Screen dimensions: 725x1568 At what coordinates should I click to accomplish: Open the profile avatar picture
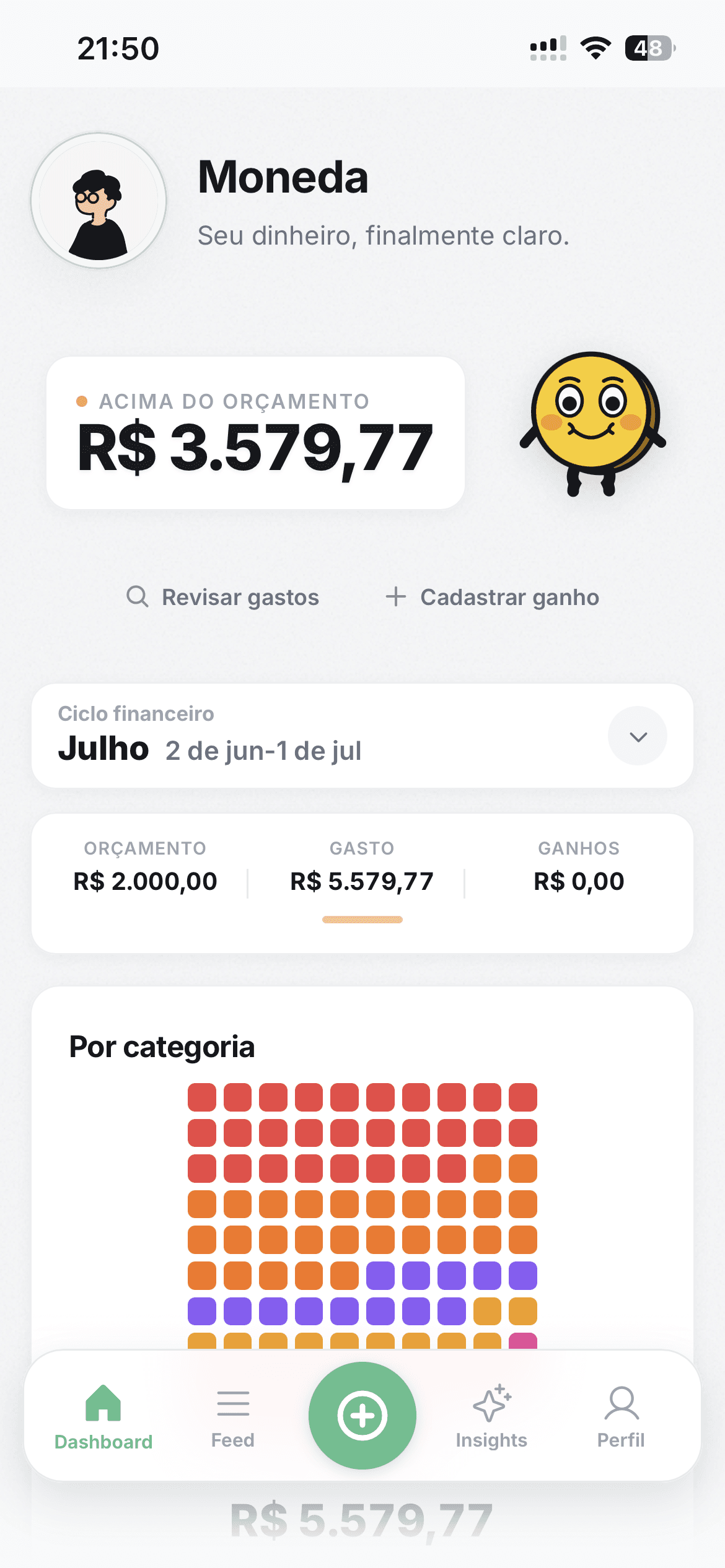click(99, 201)
